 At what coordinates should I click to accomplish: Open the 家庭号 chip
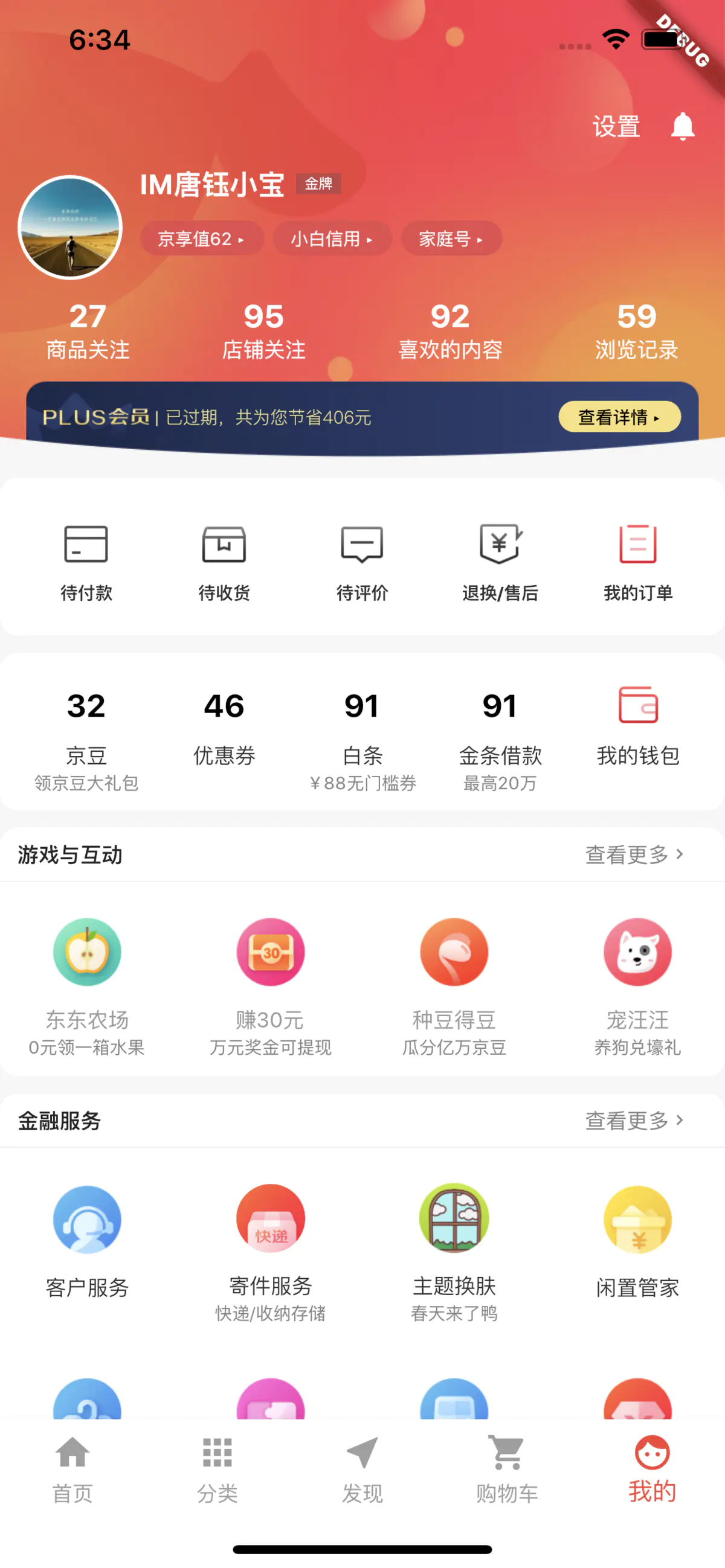451,238
